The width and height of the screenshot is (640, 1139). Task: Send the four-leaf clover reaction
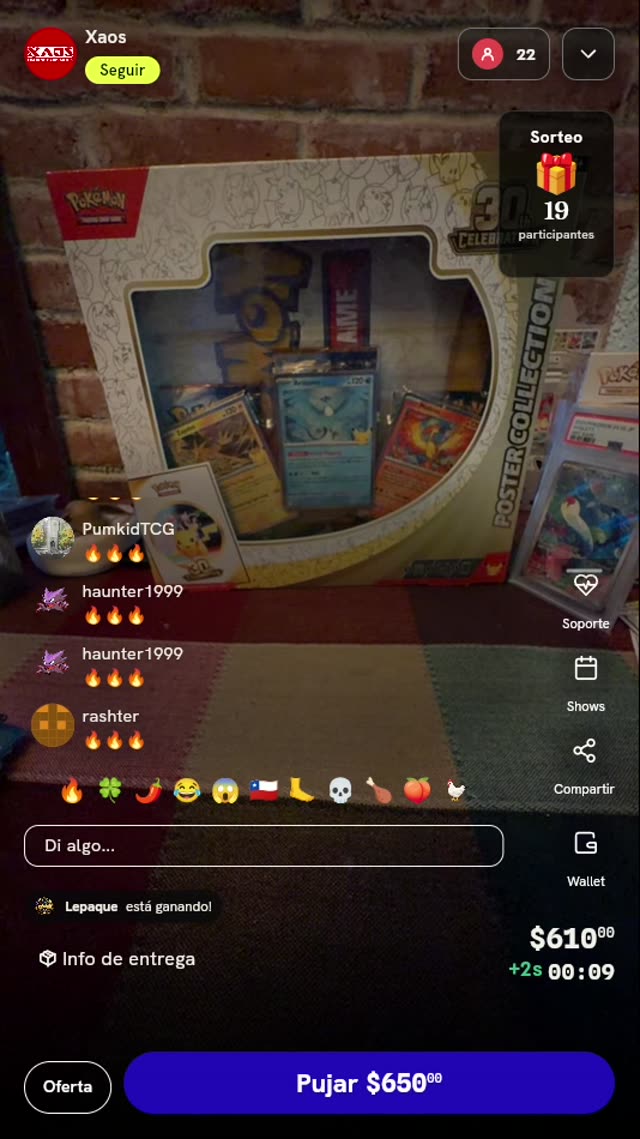pyautogui.click(x=110, y=790)
